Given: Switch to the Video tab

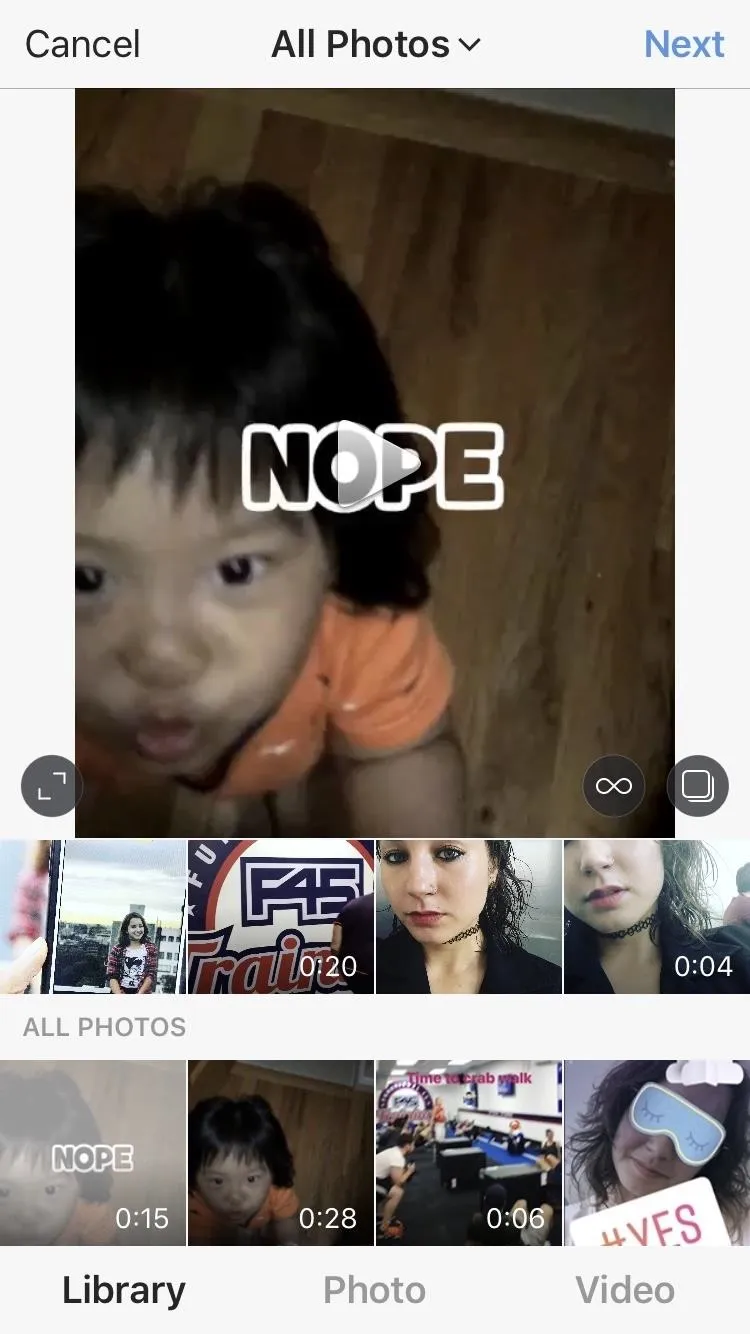Looking at the screenshot, I should click(625, 1290).
